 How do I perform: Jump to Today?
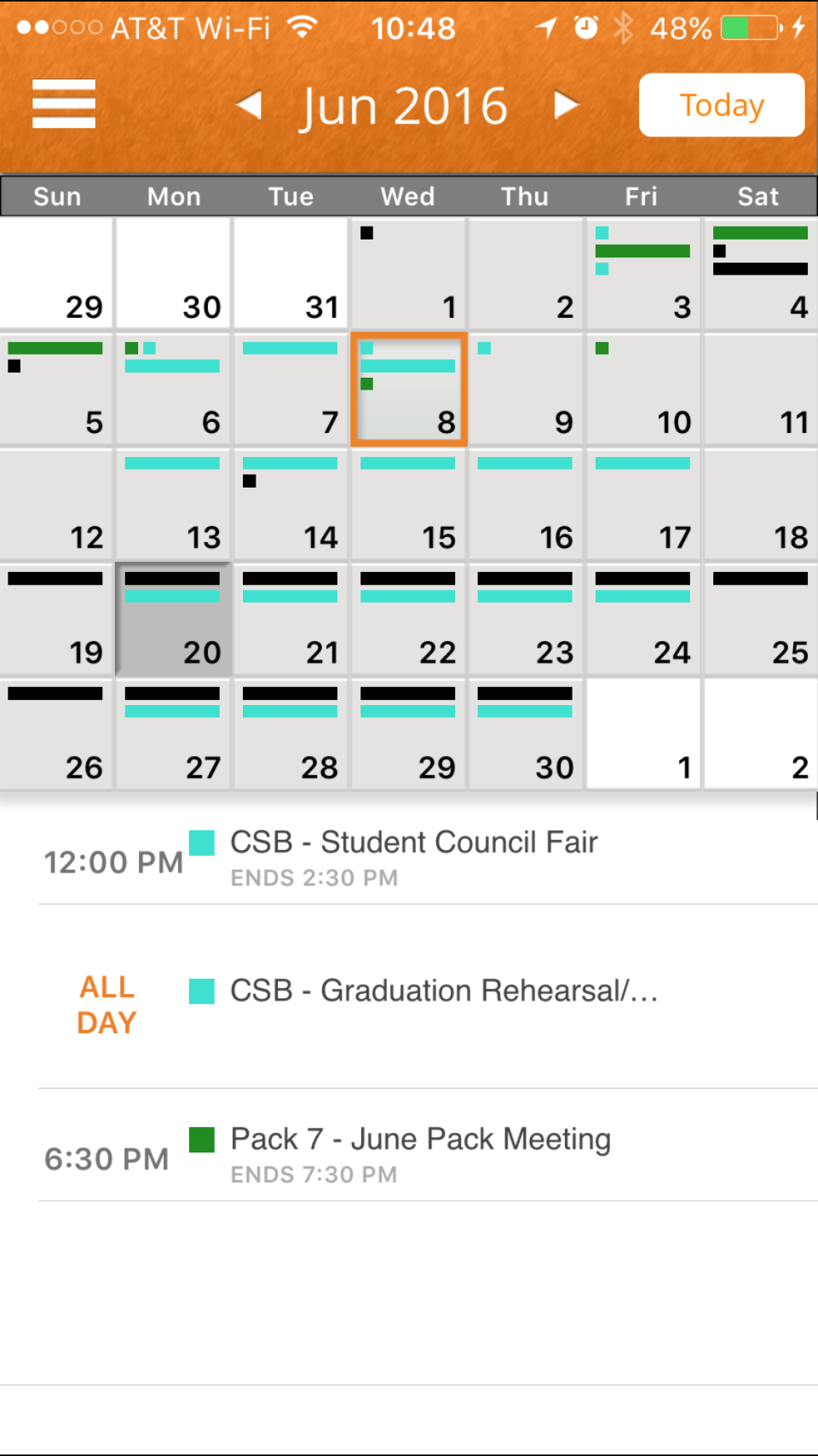point(721,105)
